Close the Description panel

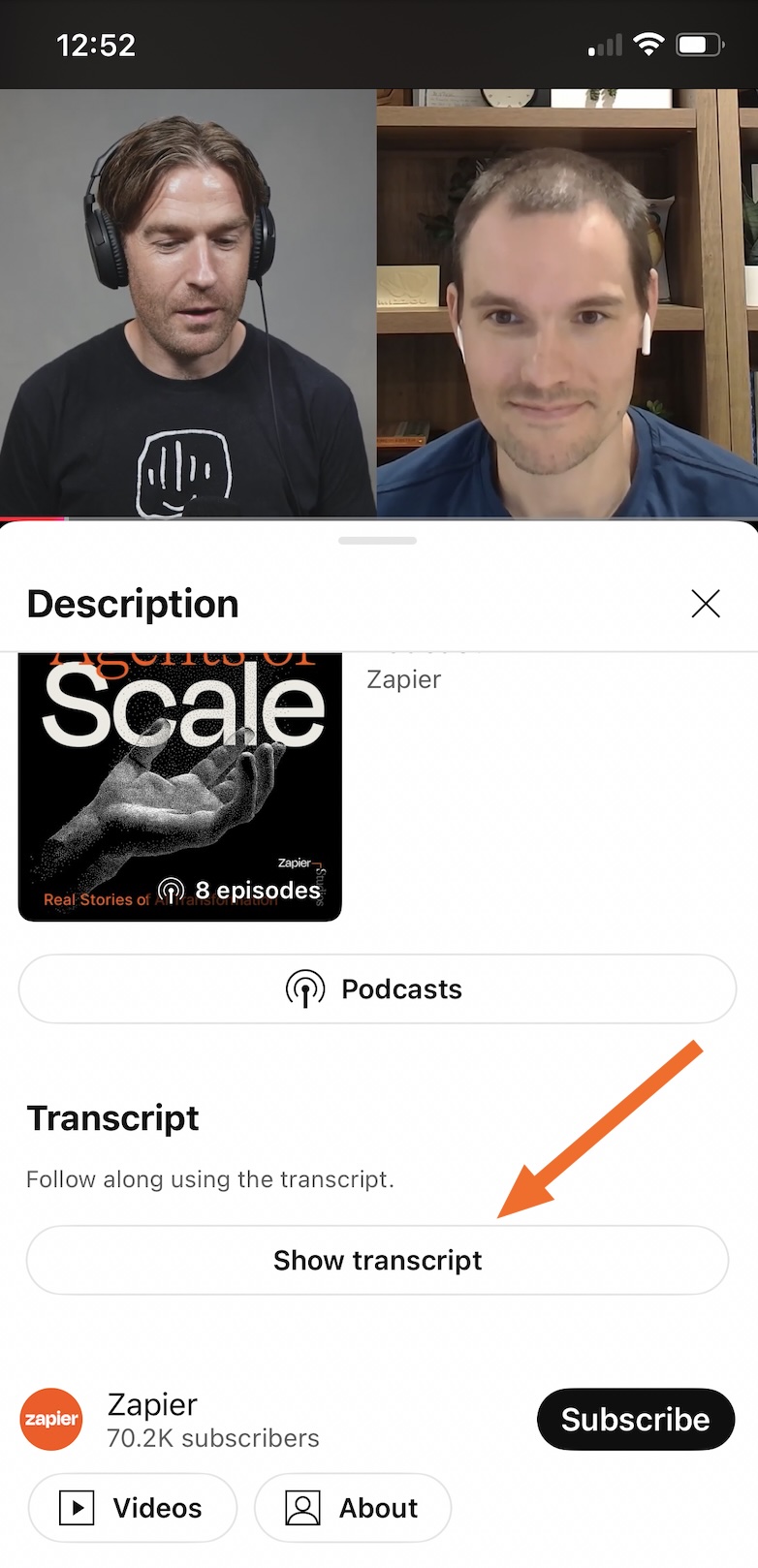[x=705, y=604]
